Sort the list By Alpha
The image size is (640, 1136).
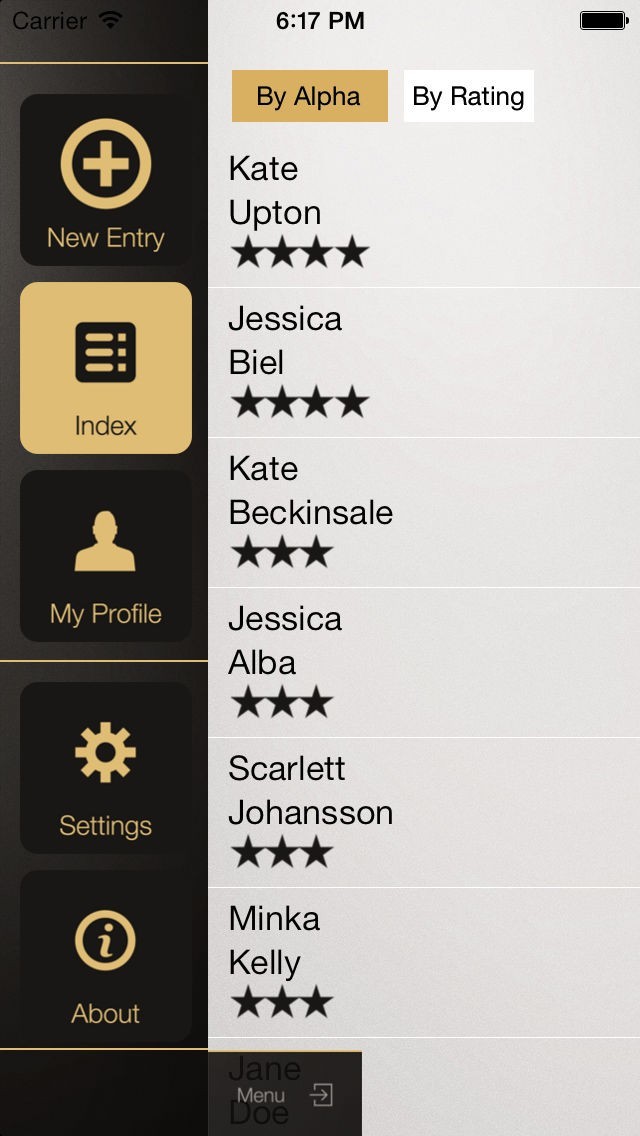[x=309, y=96]
